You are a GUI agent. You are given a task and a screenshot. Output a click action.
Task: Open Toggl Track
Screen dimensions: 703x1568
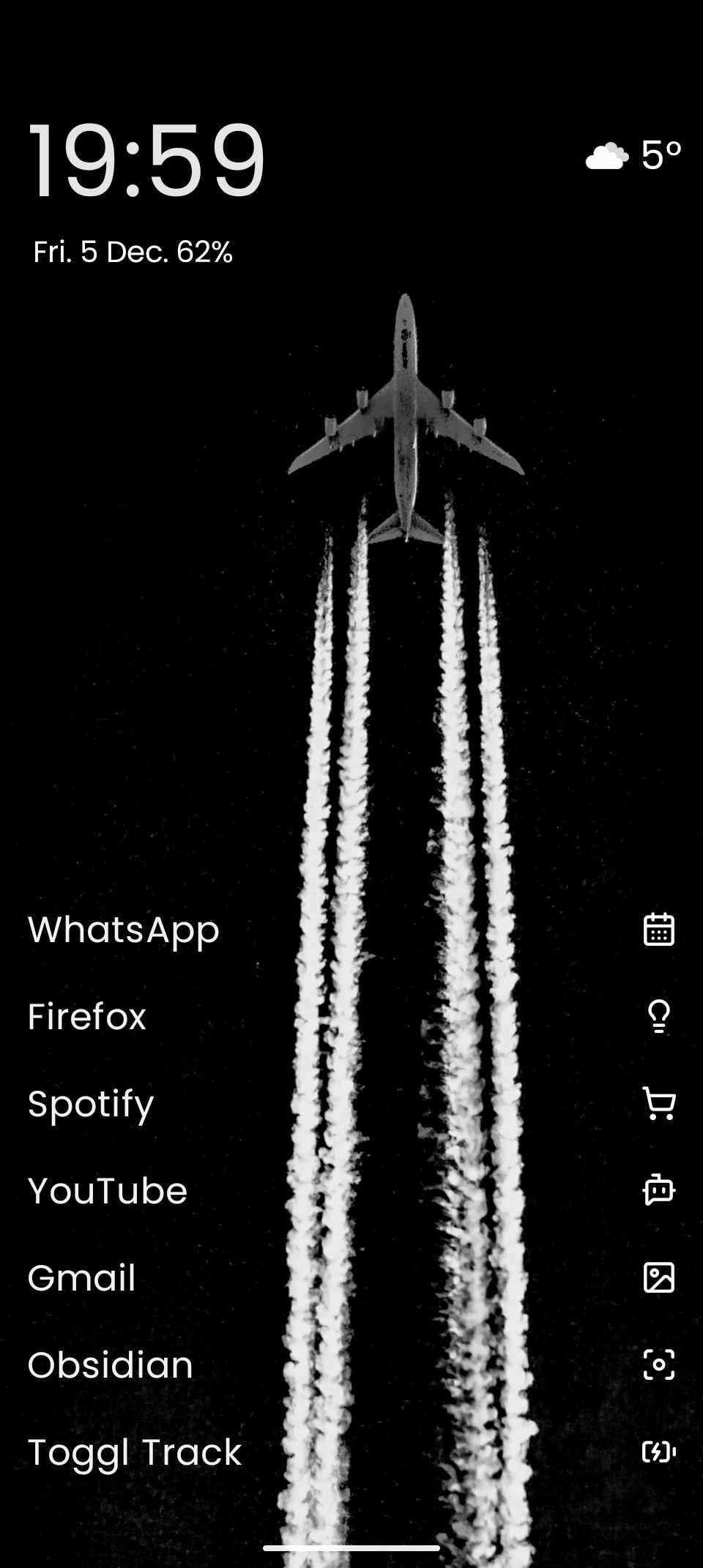[135, 1452]
